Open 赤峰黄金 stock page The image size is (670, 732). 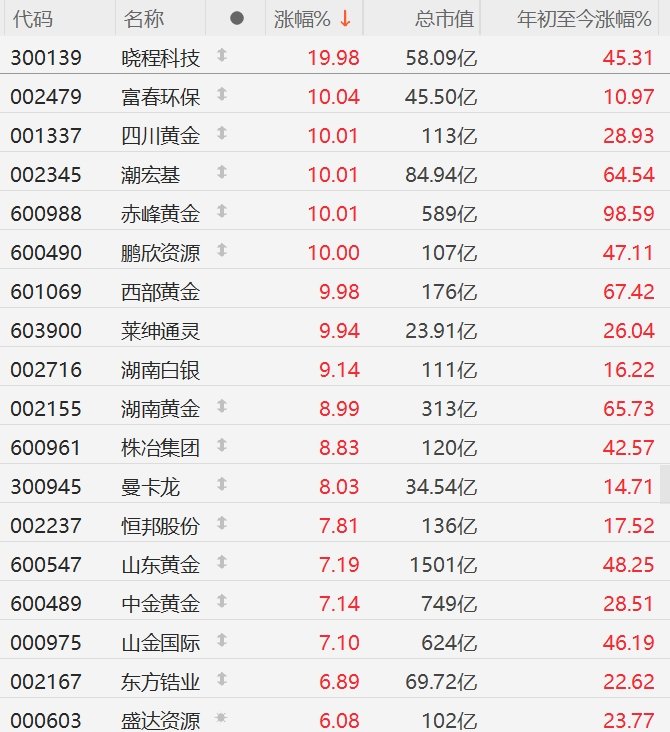point(159,214)
